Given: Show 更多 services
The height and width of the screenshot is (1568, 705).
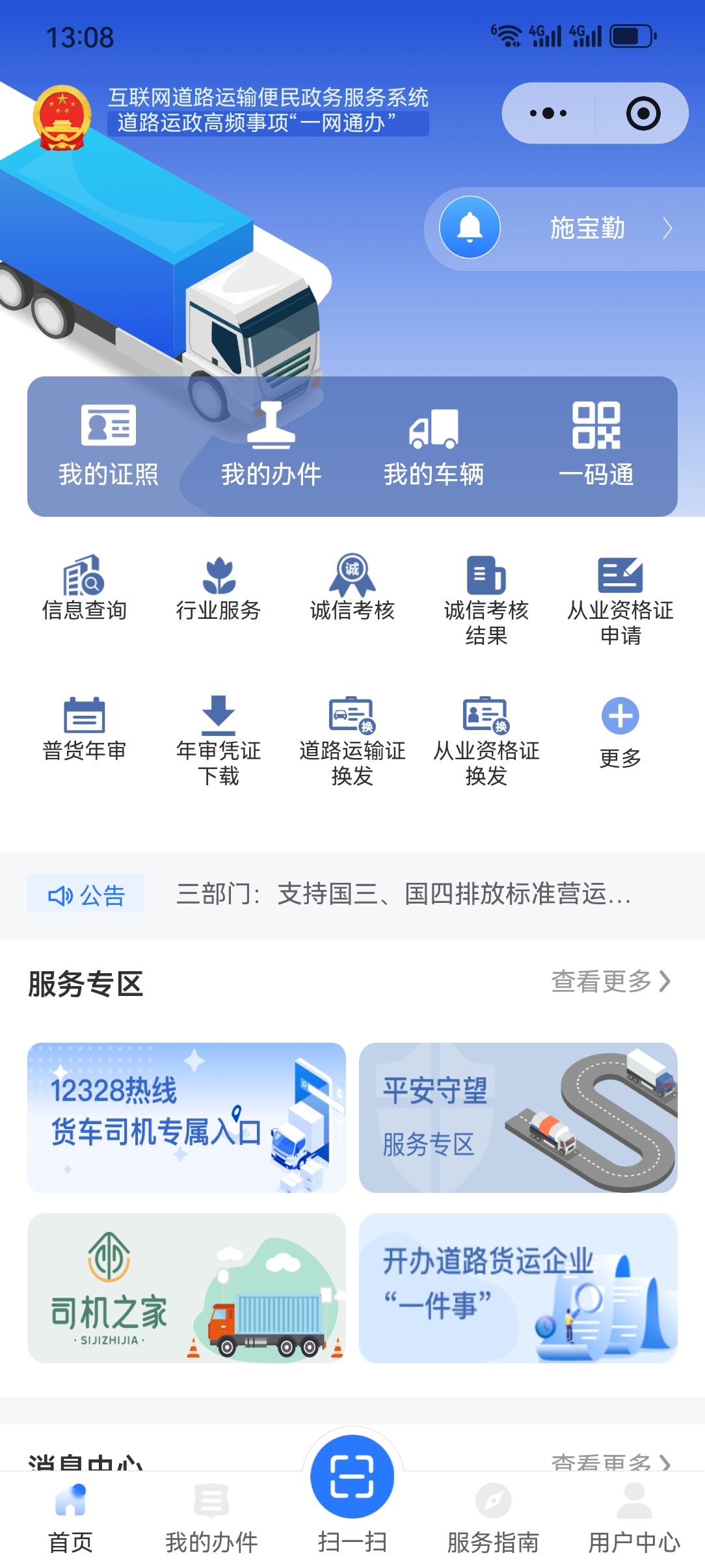Looking at the screenshot, I should click(620, 732).
